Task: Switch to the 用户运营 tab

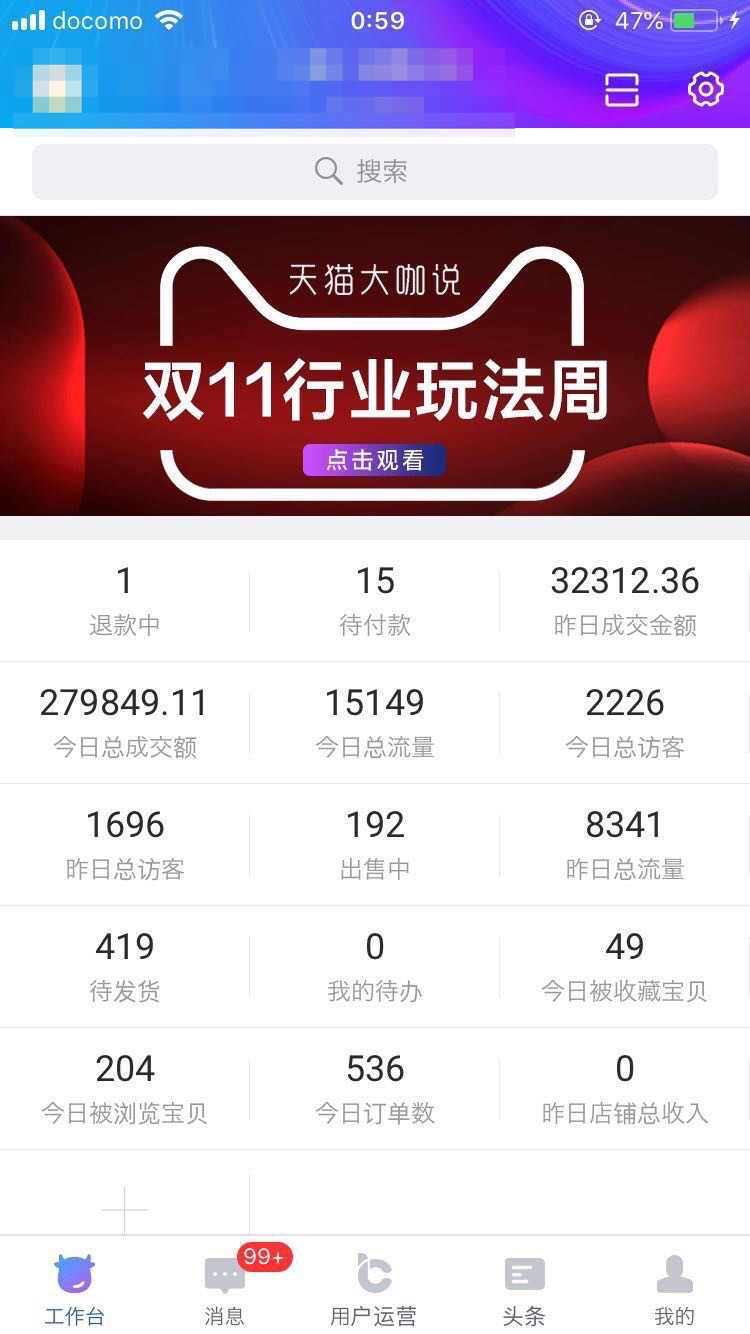Action: coord(374,1290)
